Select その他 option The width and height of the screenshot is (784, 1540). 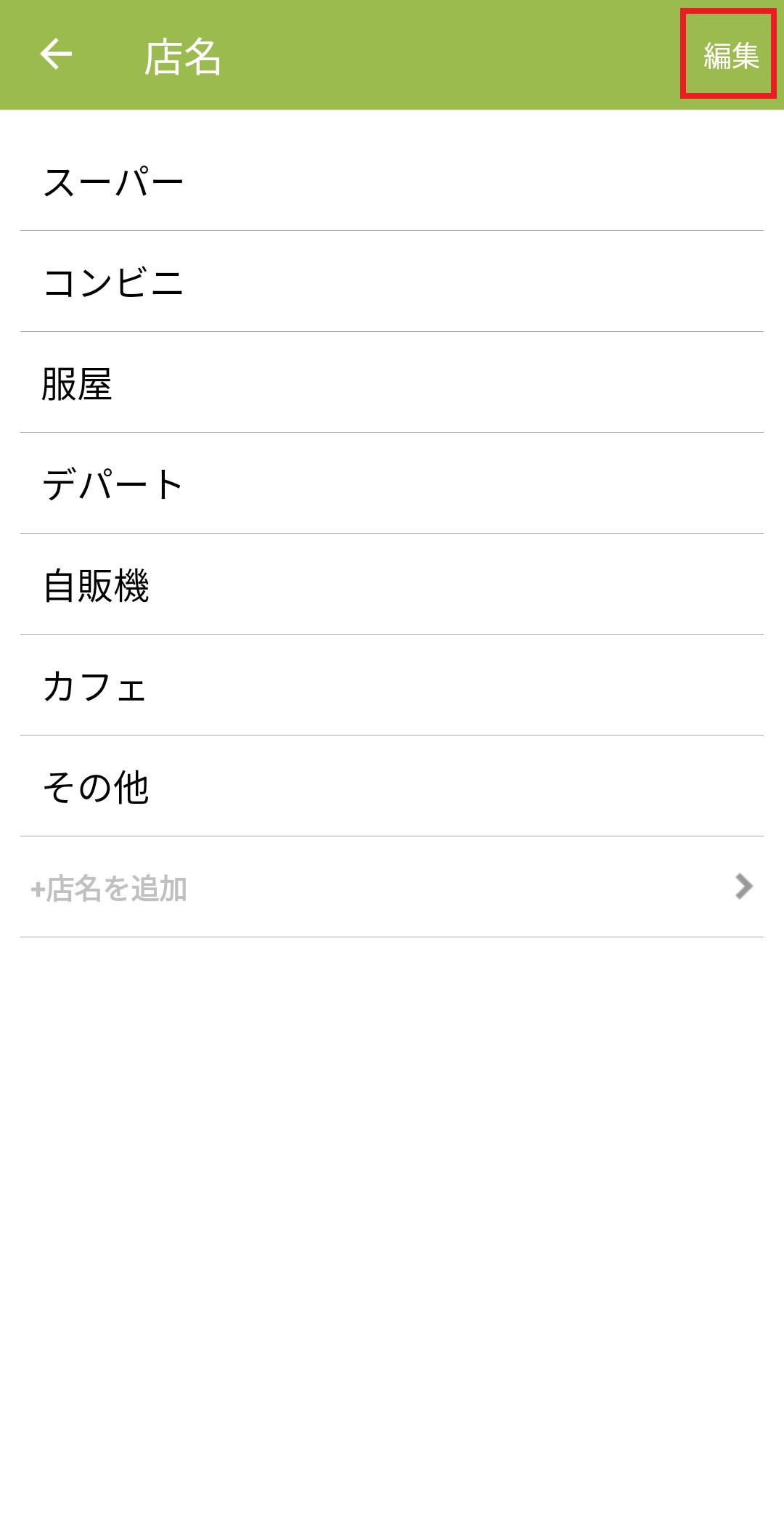point(96,787)
